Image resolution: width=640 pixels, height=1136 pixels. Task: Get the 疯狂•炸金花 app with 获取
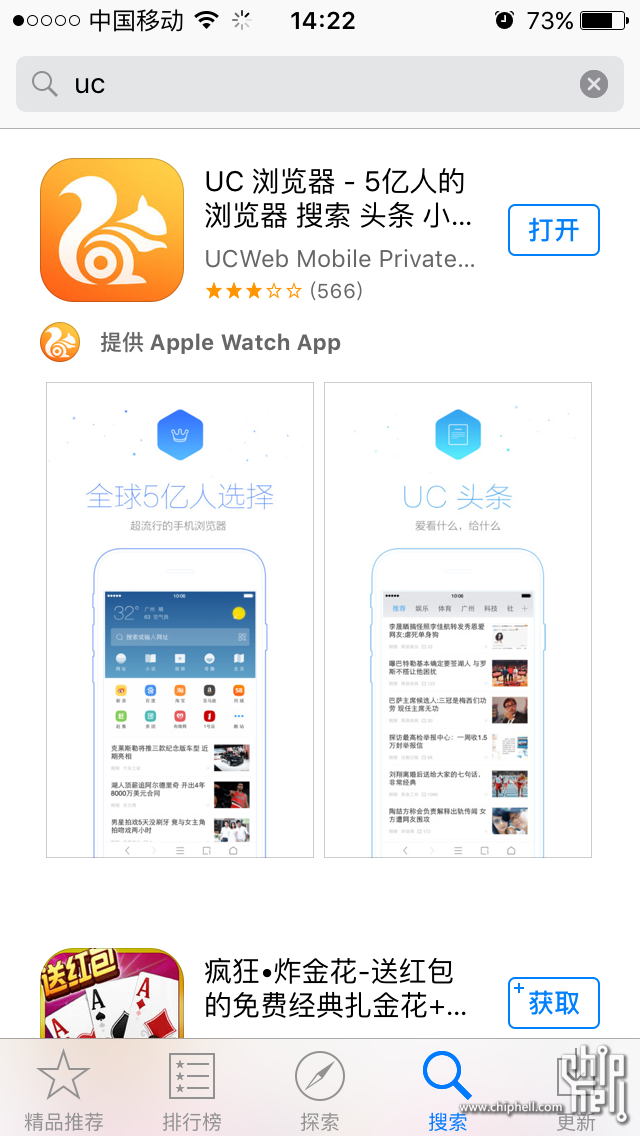pyautogui.click(x=553, y=1002)
